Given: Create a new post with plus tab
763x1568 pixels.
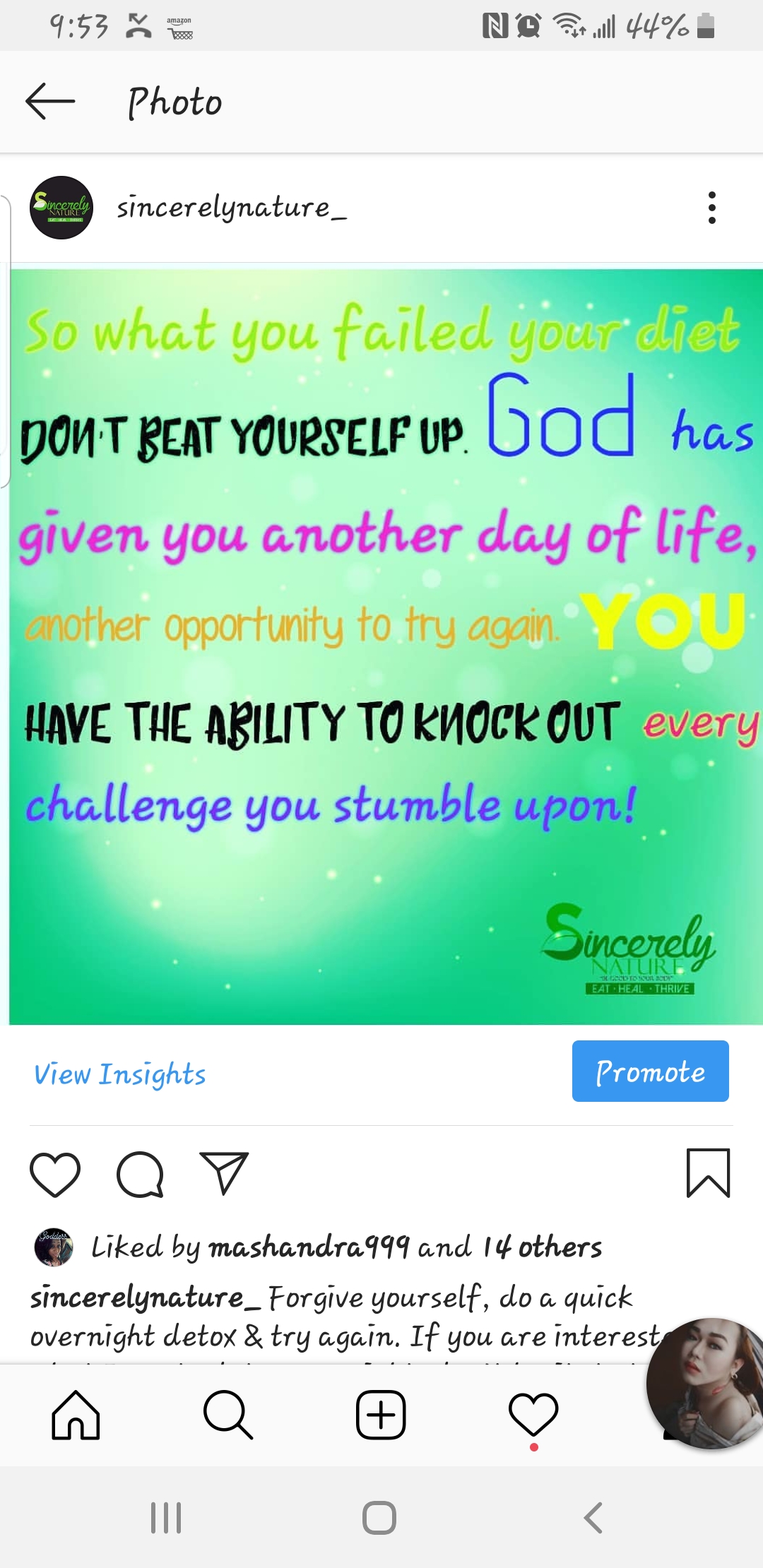Looking at the screenshot, I should click(381, 1415).
